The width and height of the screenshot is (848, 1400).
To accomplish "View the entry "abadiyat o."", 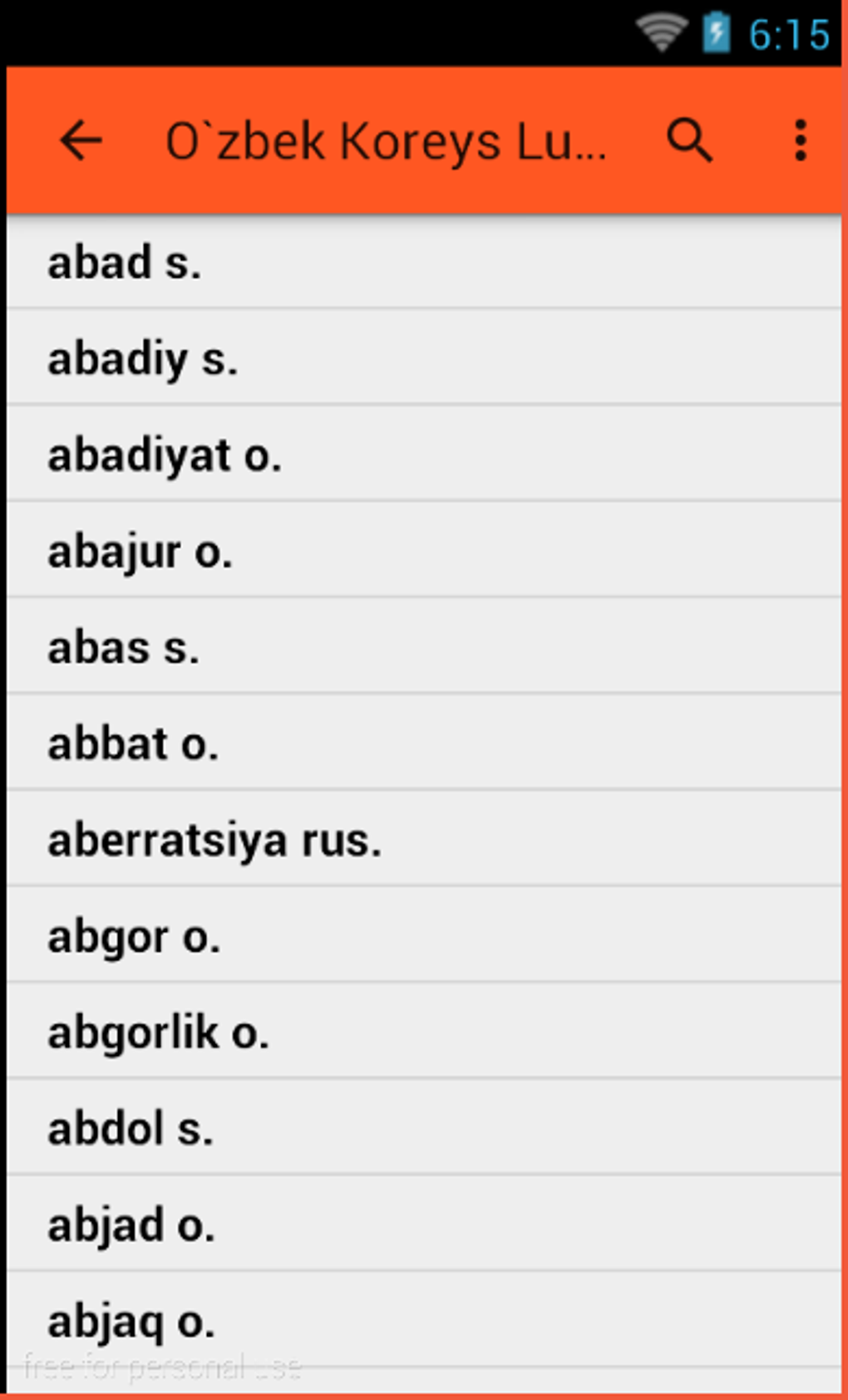I will click(x=165, y=456).
